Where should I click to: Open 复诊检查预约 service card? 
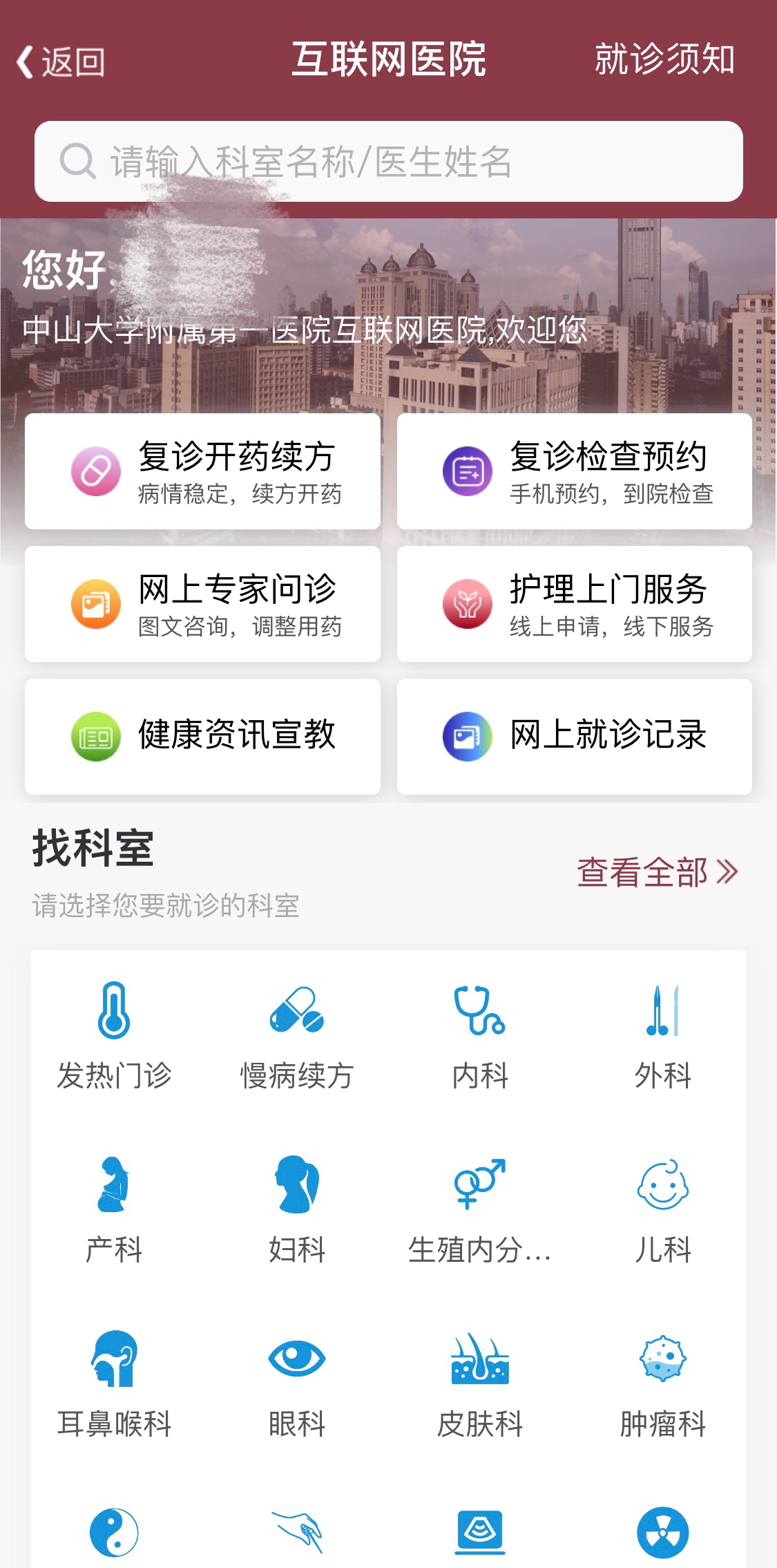(574, 471)
